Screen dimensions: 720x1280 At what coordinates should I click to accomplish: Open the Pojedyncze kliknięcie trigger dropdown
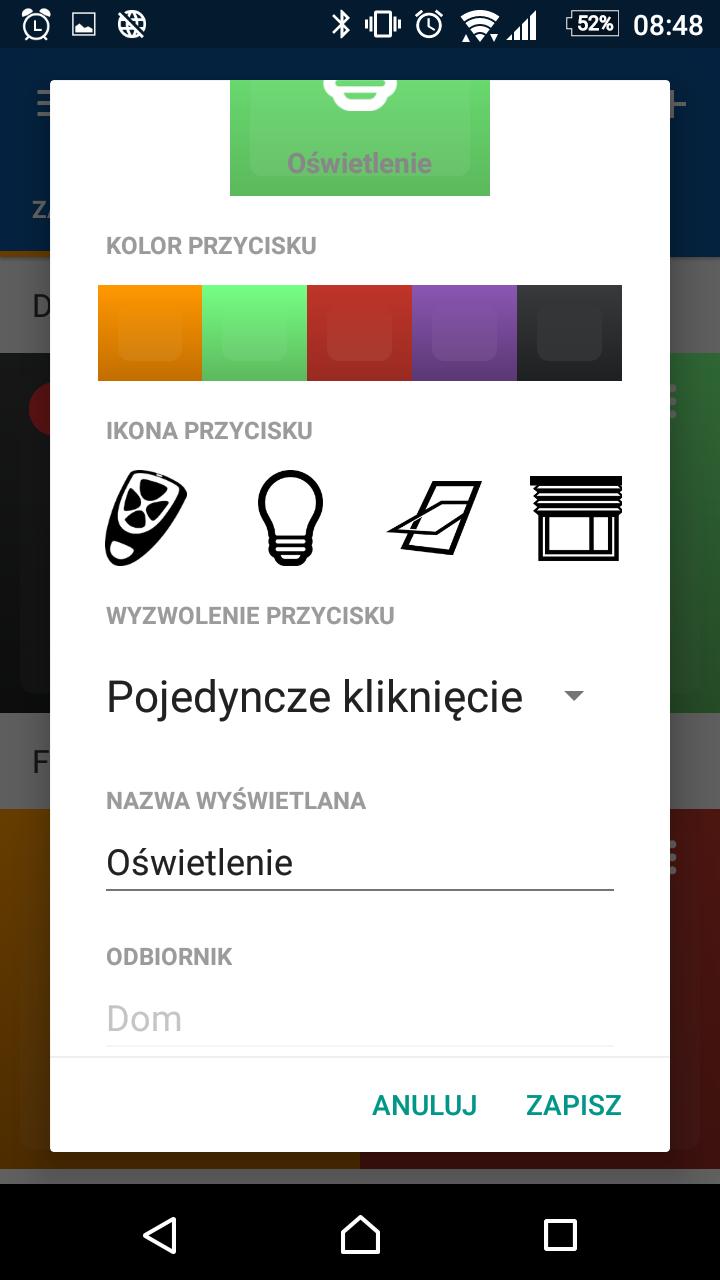click(x=346, y=696)
